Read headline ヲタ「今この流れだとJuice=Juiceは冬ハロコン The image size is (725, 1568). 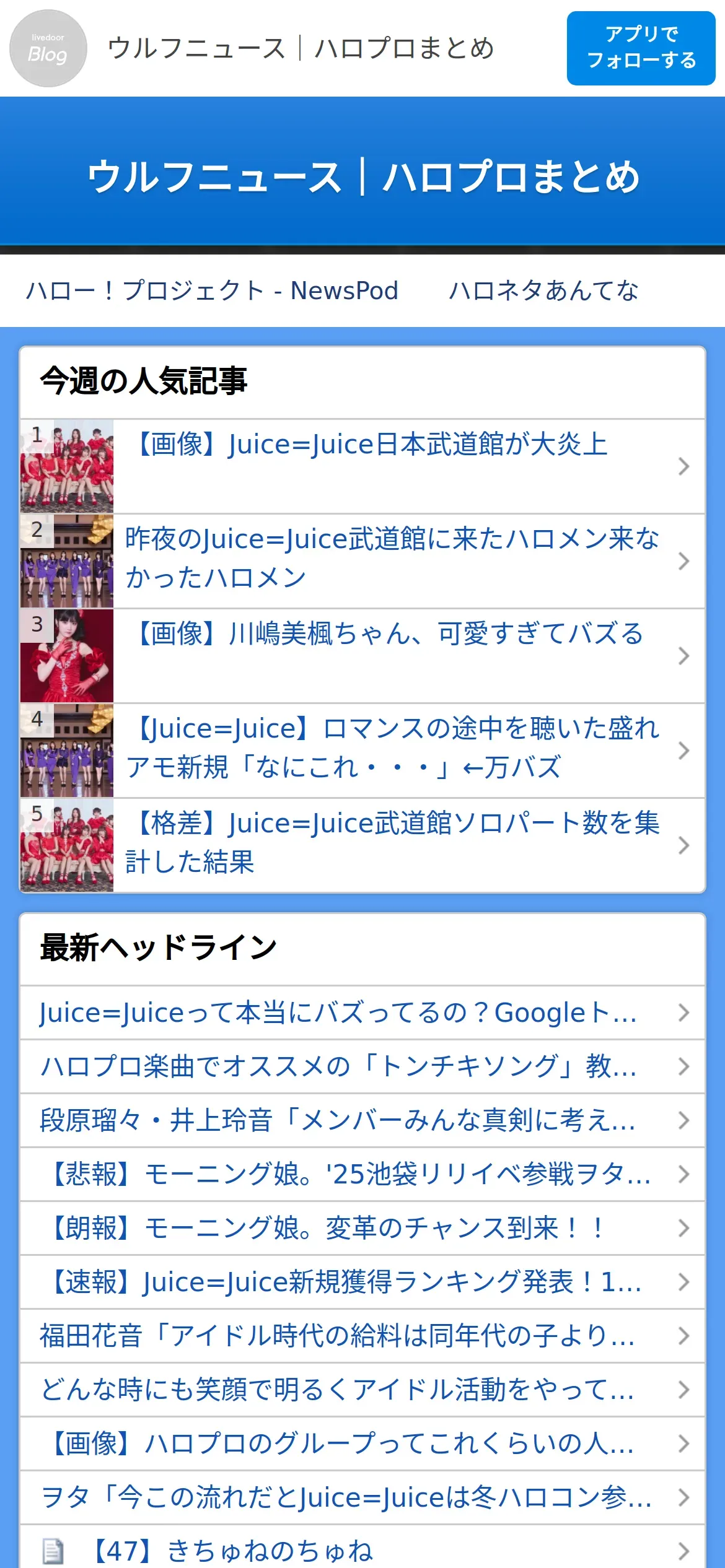[x=346, y=1497]
